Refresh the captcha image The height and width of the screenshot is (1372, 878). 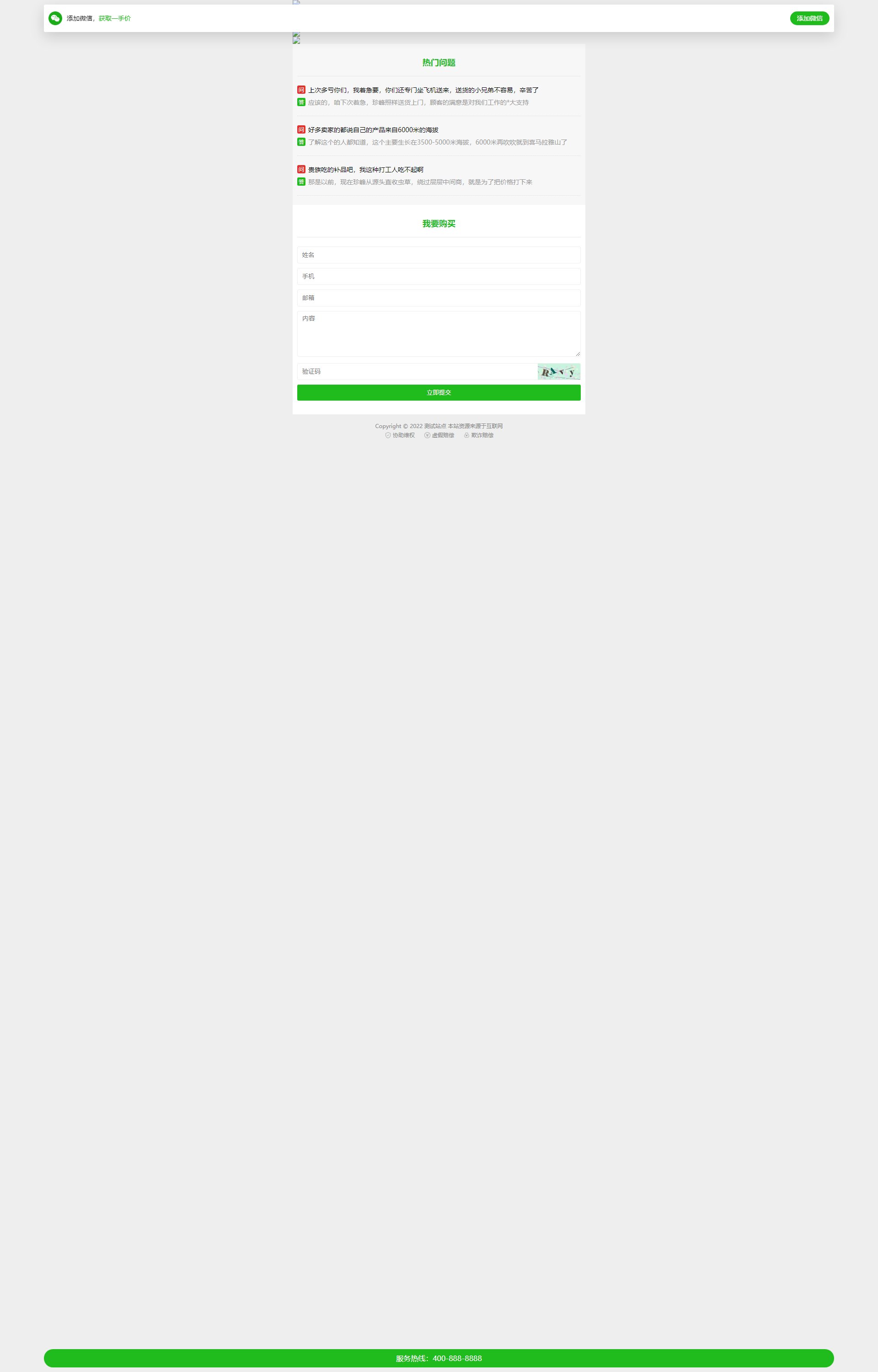558,372
